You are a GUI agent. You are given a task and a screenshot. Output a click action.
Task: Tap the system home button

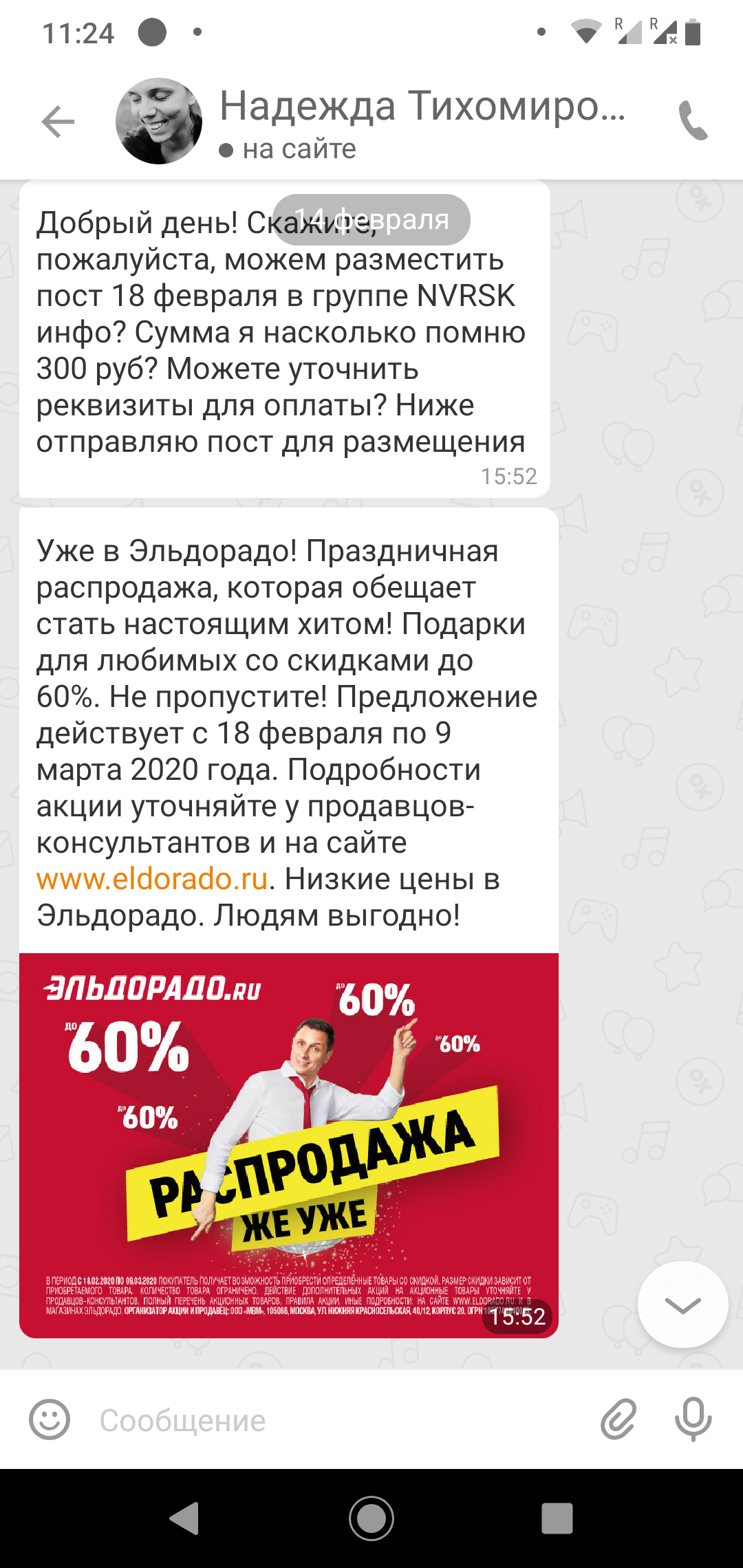[x=371, y=1518]
